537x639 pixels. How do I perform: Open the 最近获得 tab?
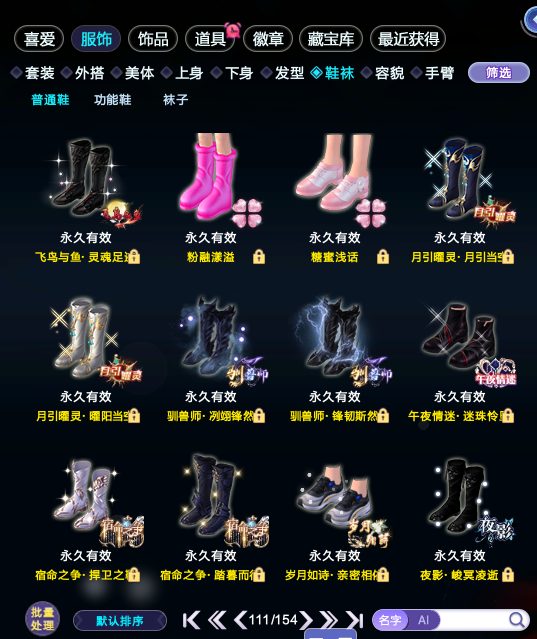coord(408,39)
